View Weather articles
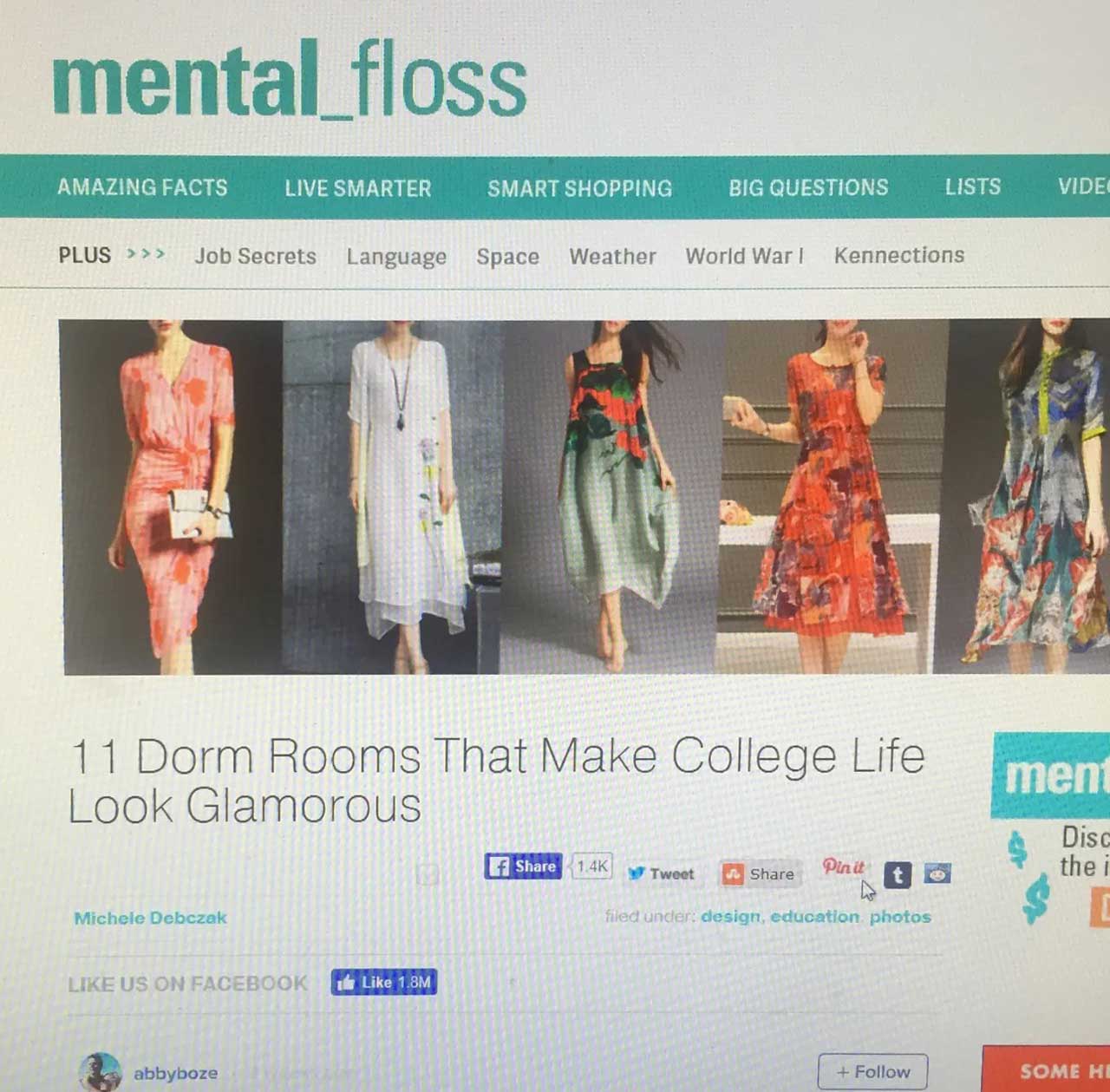The image size is (1110, 1092). tap(612, 257)
